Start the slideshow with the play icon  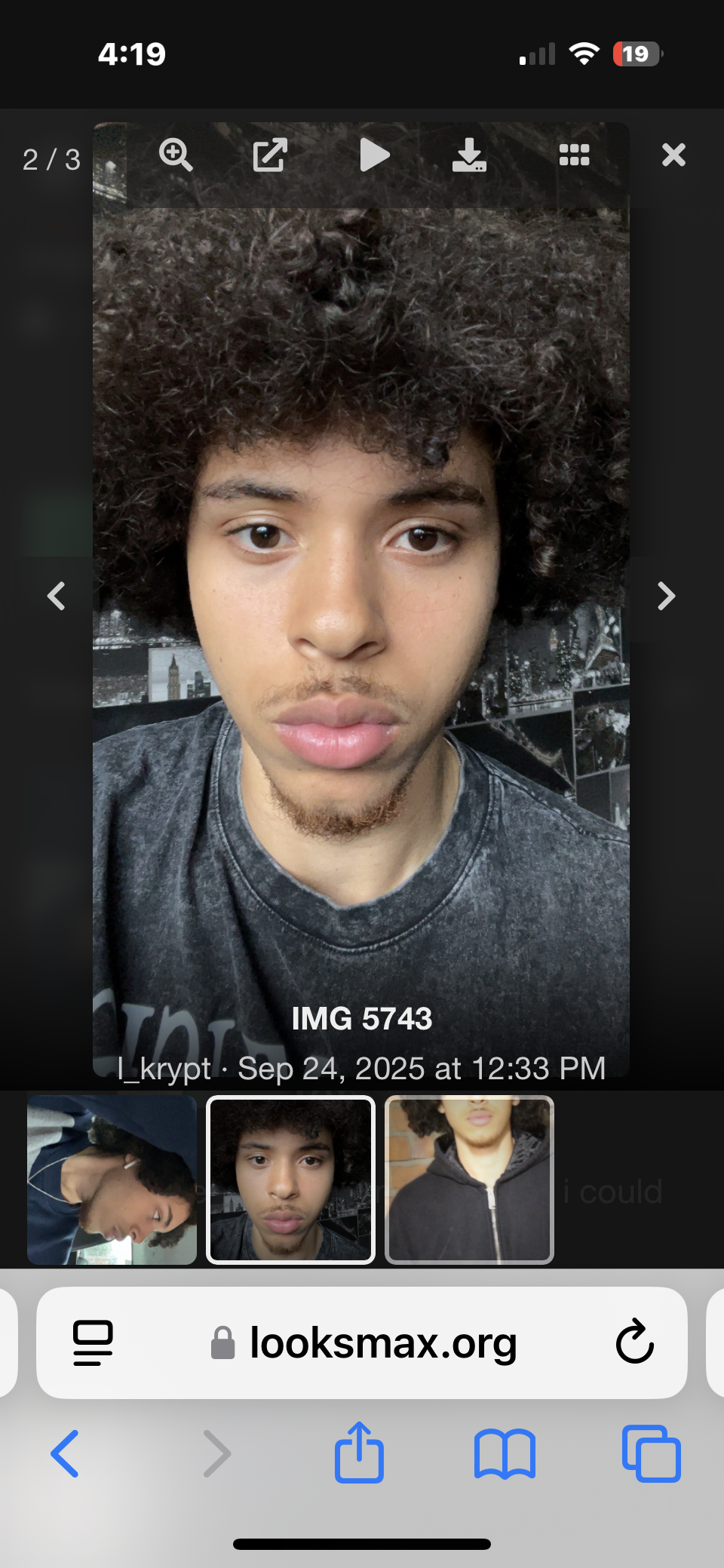coord(374,155)
